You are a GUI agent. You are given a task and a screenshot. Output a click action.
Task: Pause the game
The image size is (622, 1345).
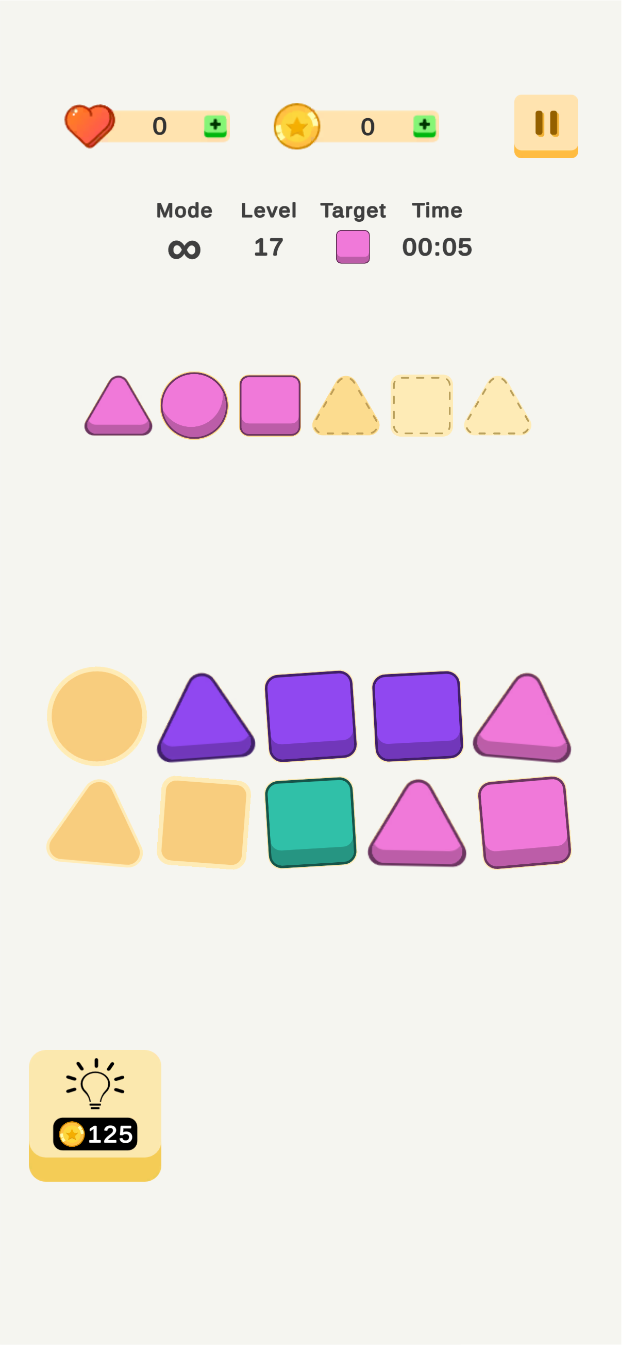click(546, 124)
